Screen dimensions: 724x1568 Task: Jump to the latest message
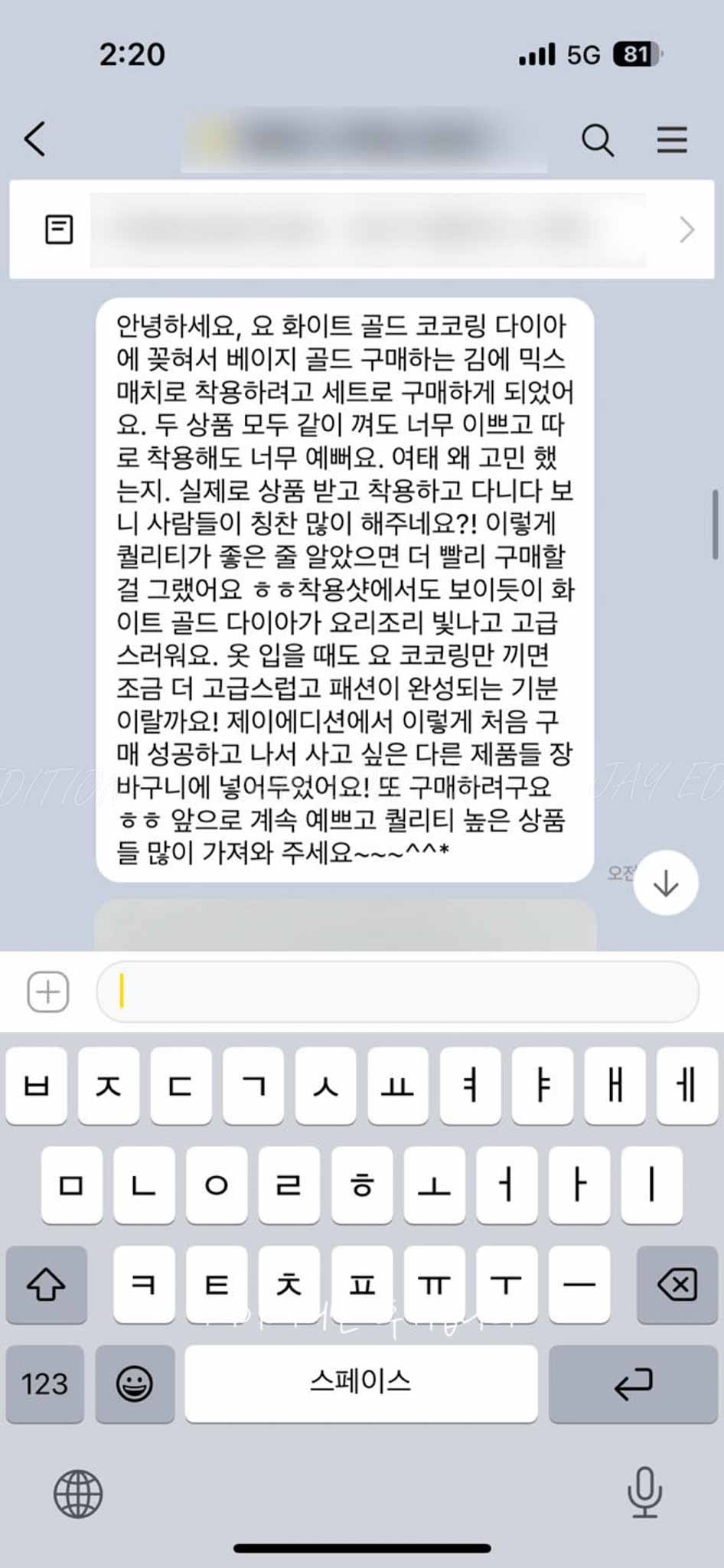[x=666, y=884]
